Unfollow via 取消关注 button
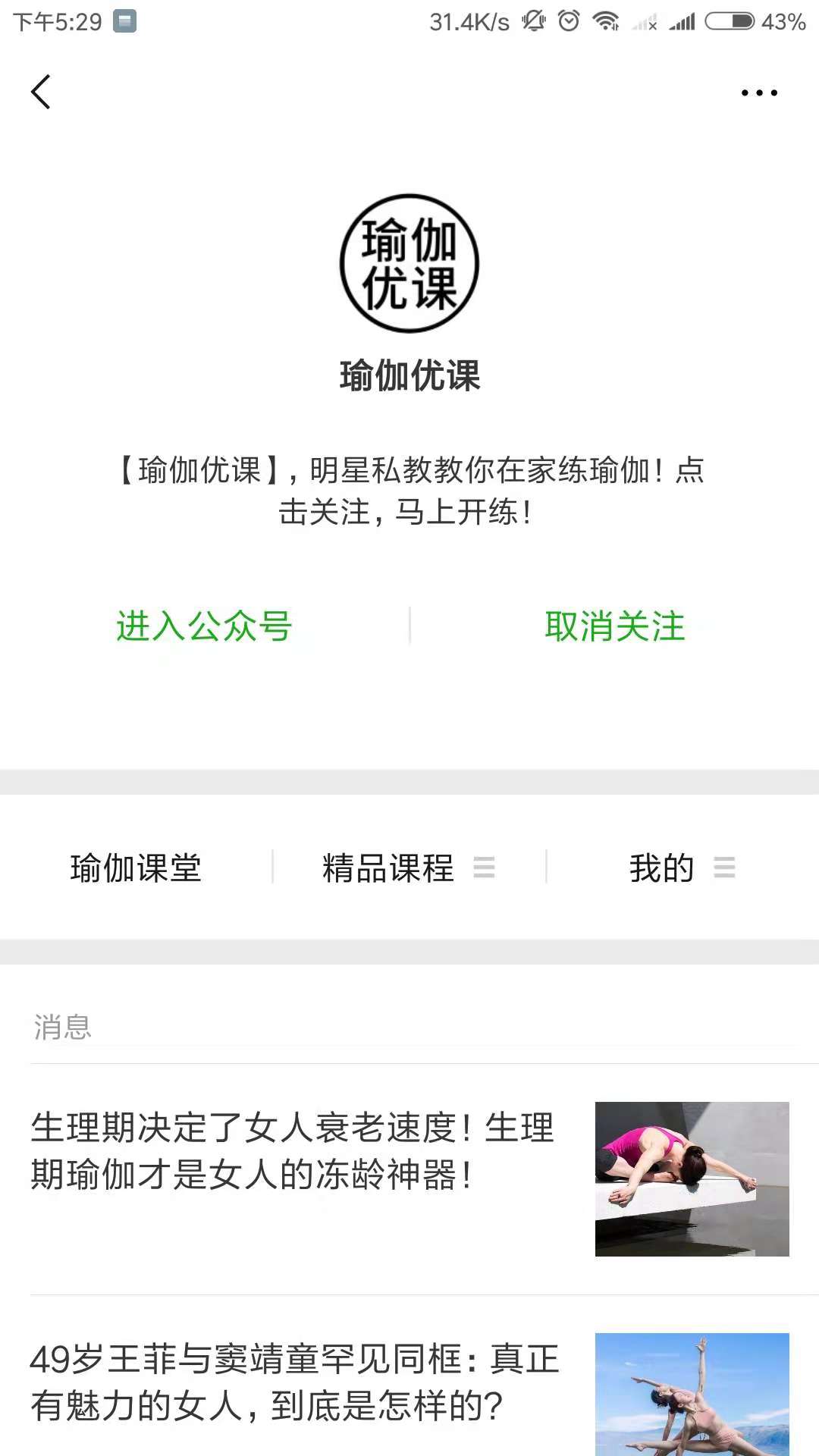The height and width of the screenshot is (1456, 819). (x=614, y=626)
